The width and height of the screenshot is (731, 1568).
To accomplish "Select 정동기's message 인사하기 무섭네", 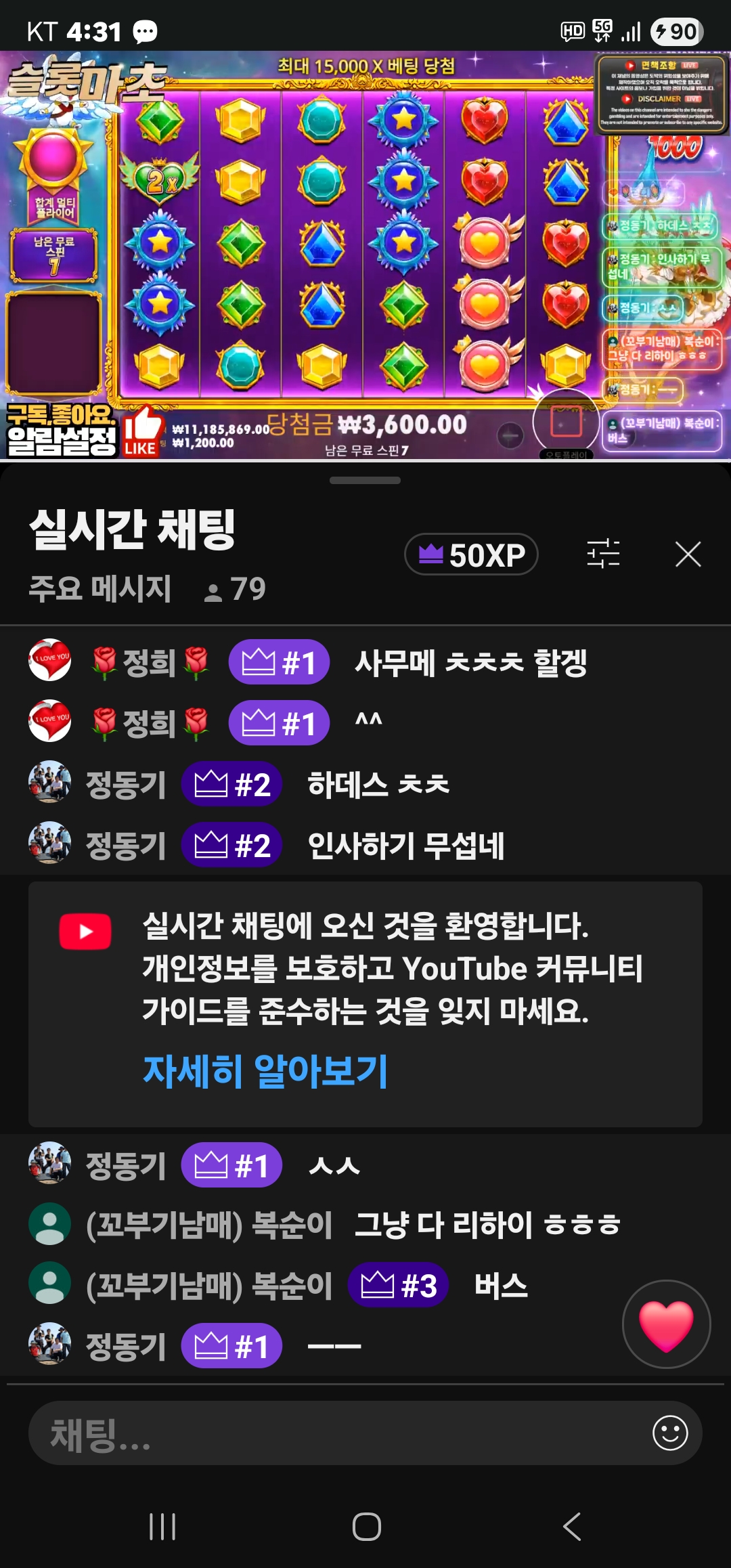I will point(406,846).
